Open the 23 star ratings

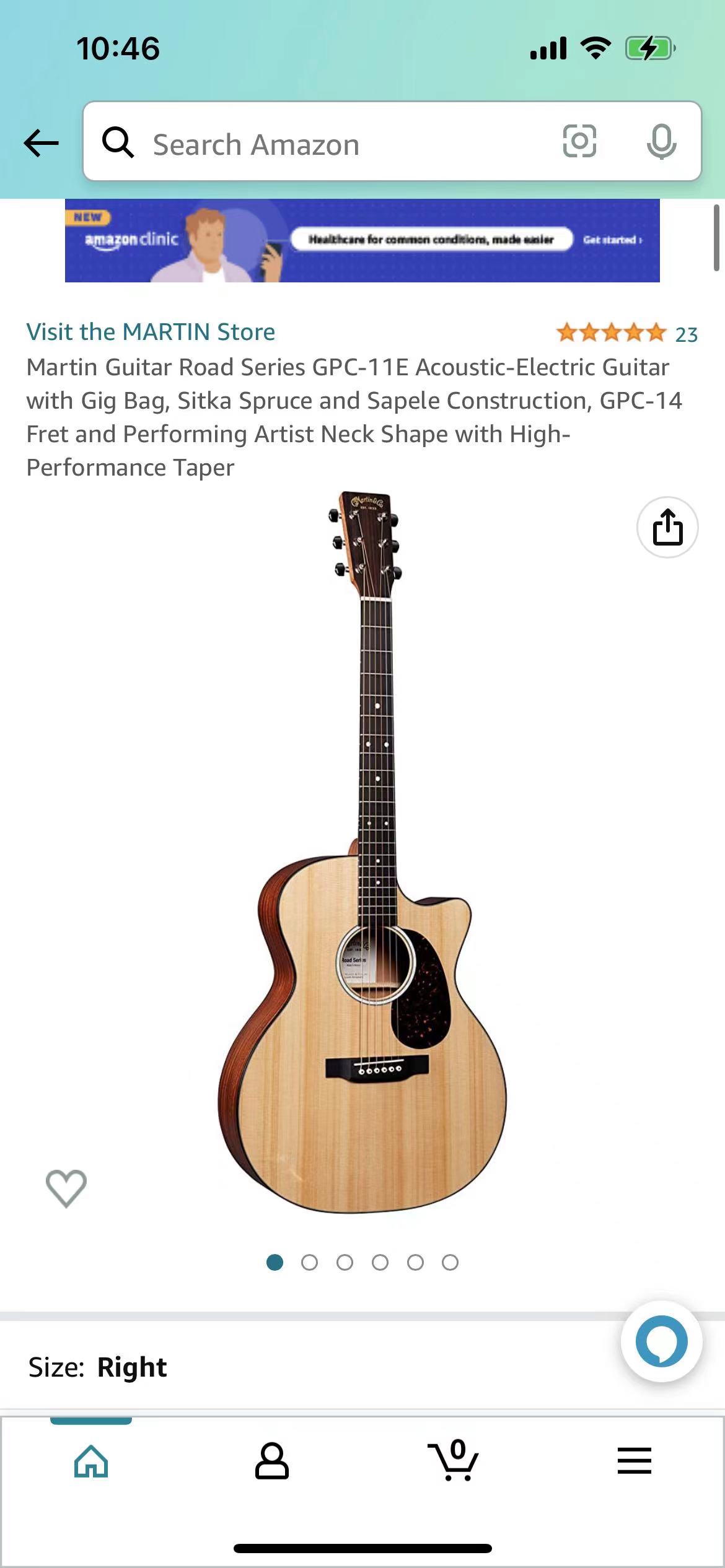tap(626, 334)
